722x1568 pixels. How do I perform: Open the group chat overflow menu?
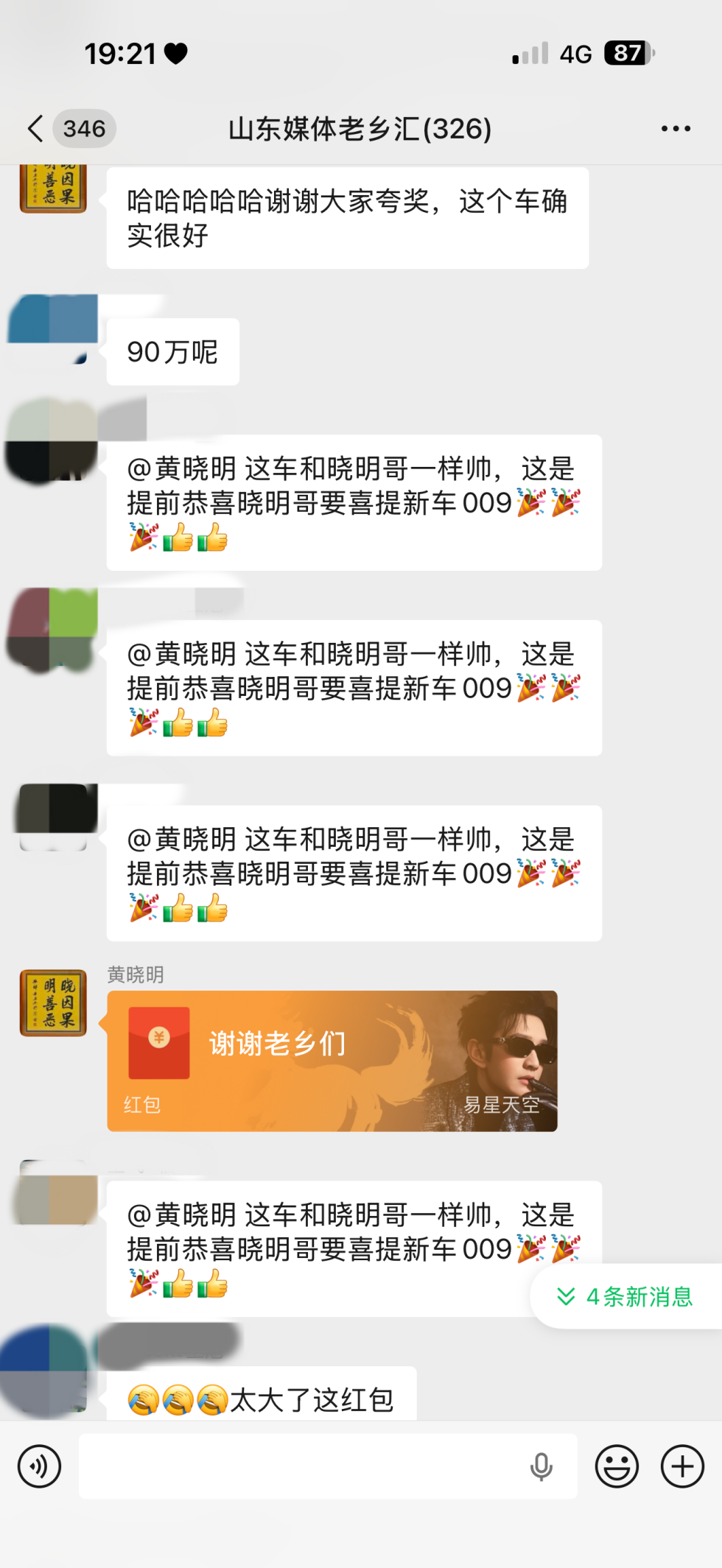675,128
